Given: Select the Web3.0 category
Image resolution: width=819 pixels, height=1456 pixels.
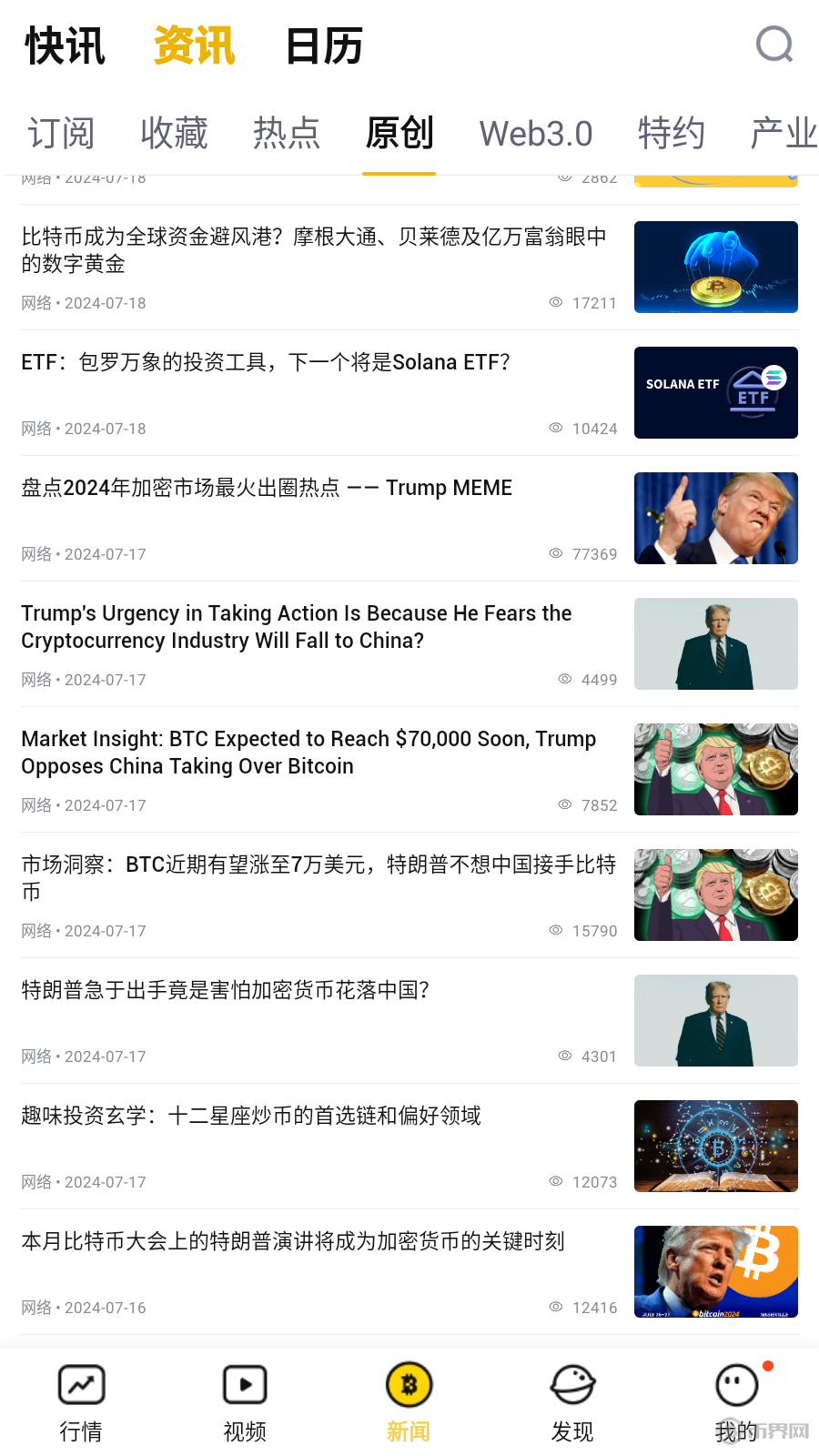Looking at the screenshot, I should [536, 134].
